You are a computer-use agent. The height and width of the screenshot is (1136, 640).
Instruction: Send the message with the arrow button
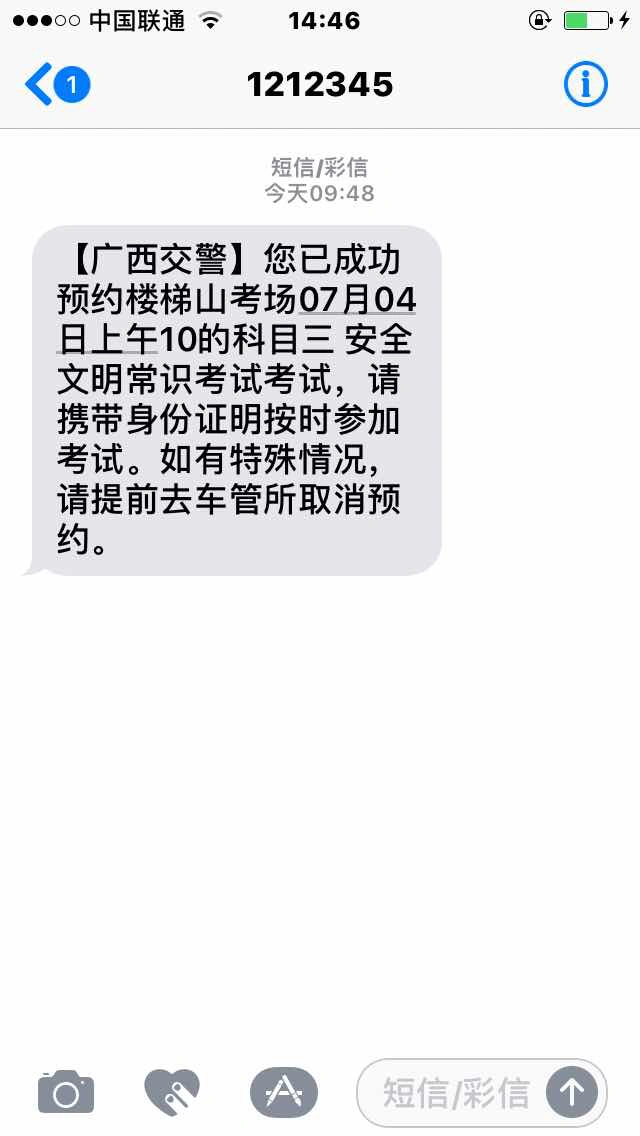coord(572,1093)
